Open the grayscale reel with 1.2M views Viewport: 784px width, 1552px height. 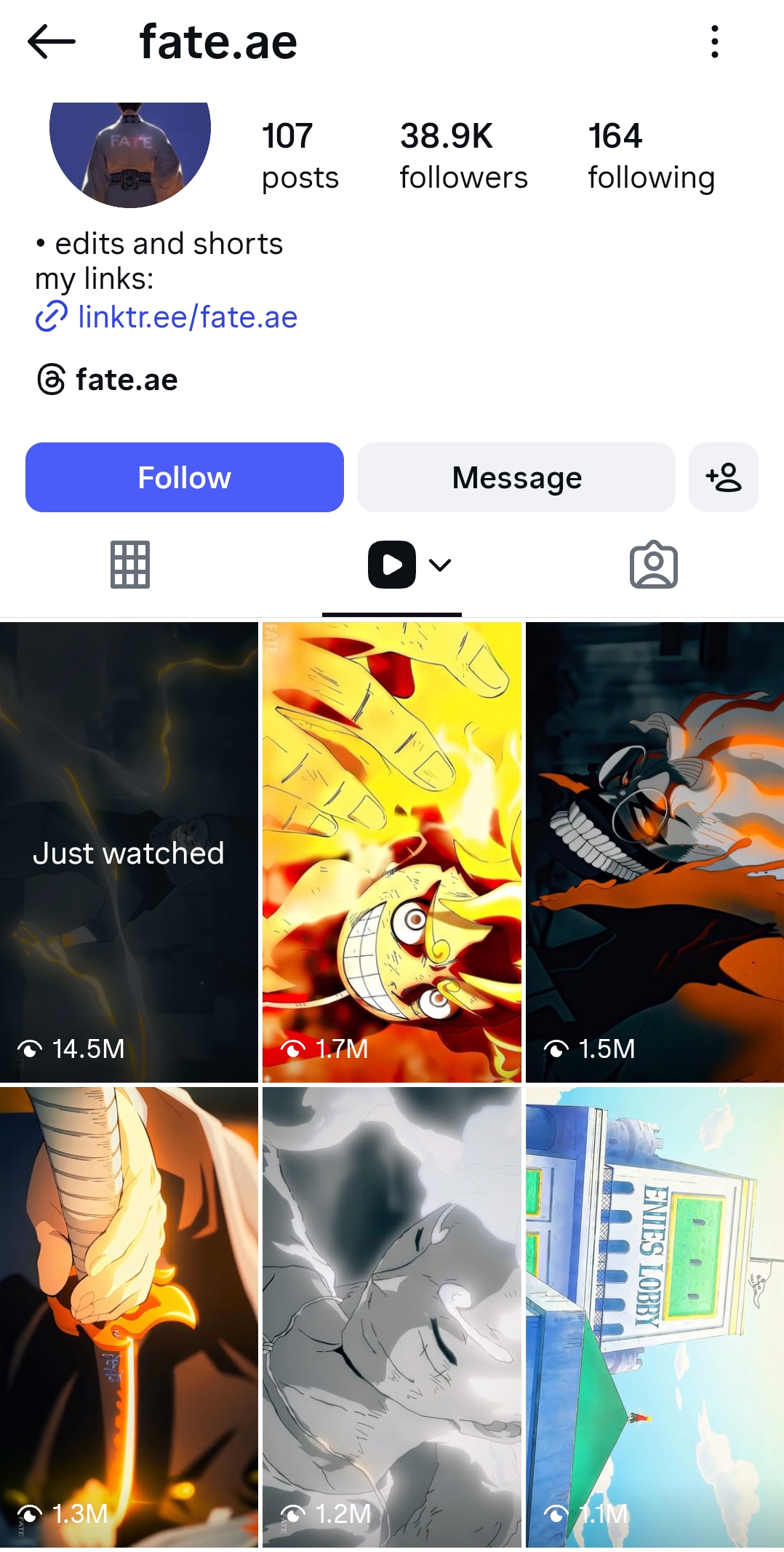pyautogui.click(x=392, y=1317)
